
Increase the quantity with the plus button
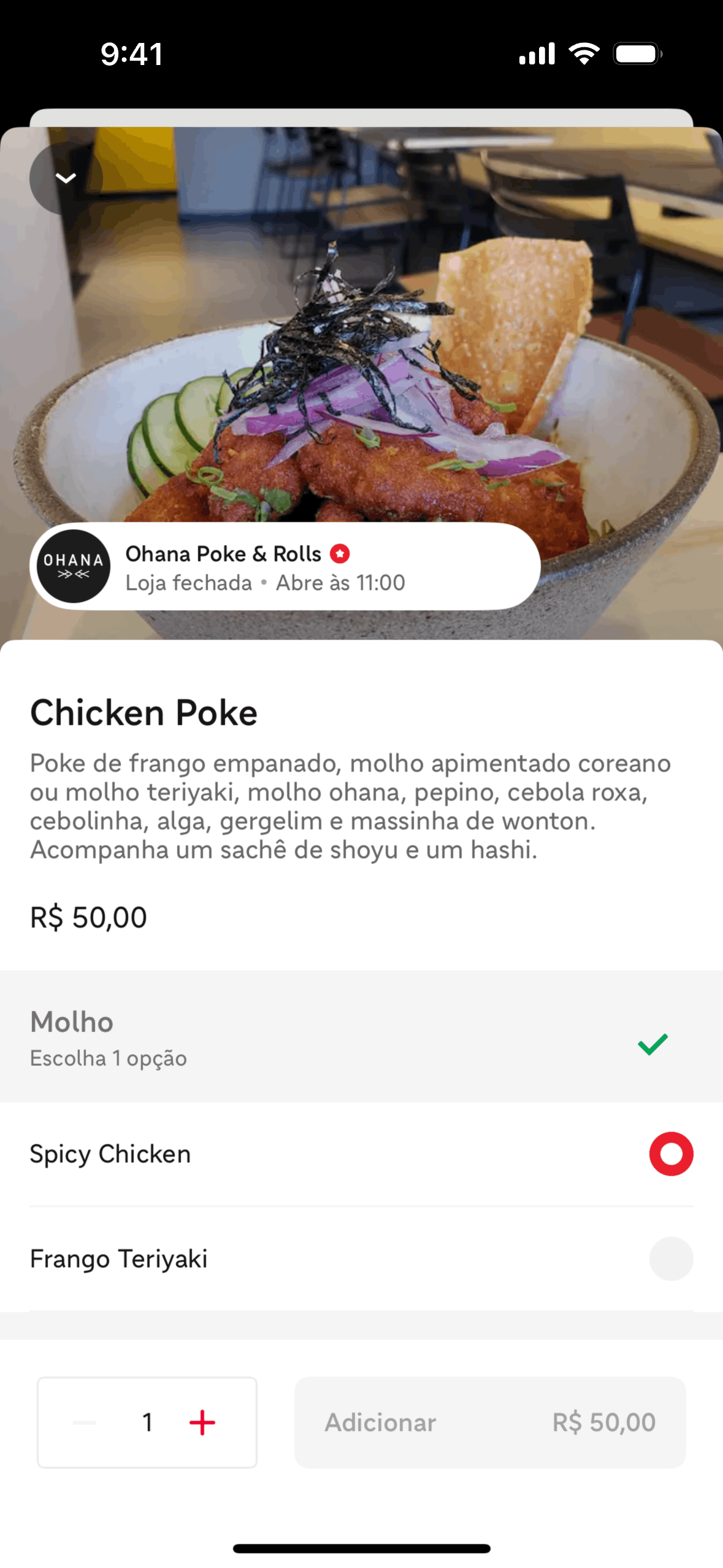click(202, 1422)
